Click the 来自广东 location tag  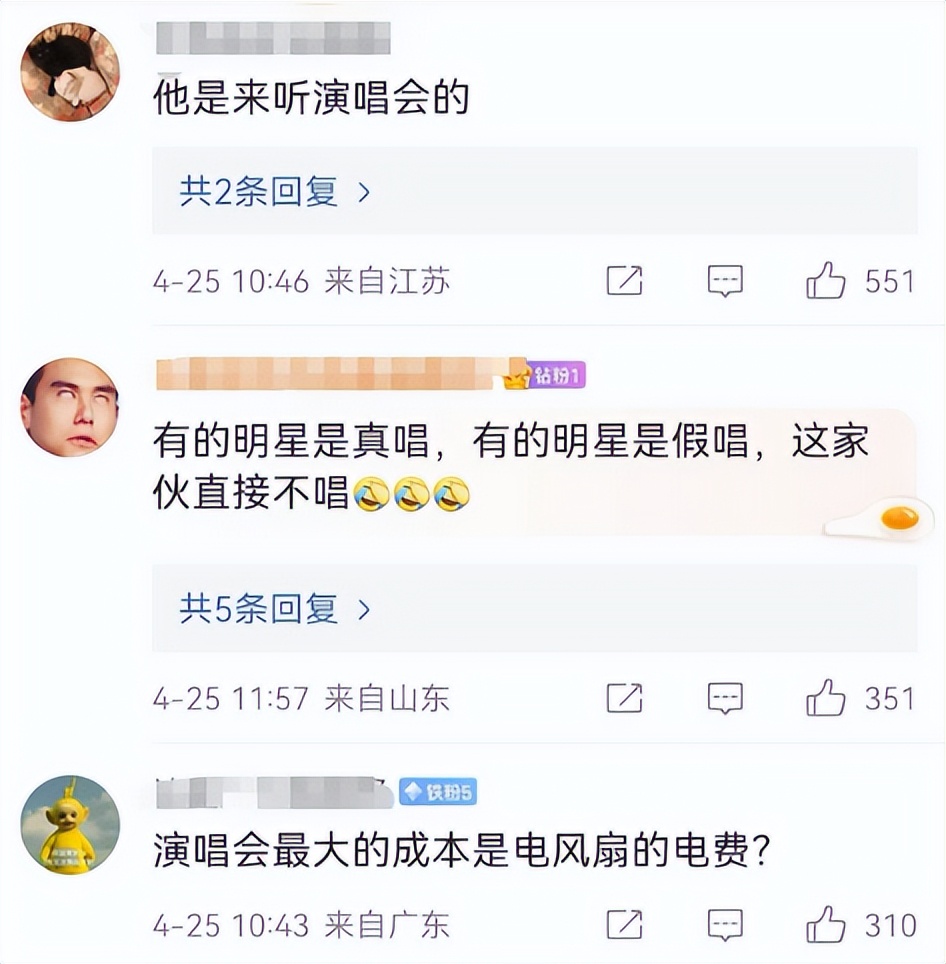[389, 925]
